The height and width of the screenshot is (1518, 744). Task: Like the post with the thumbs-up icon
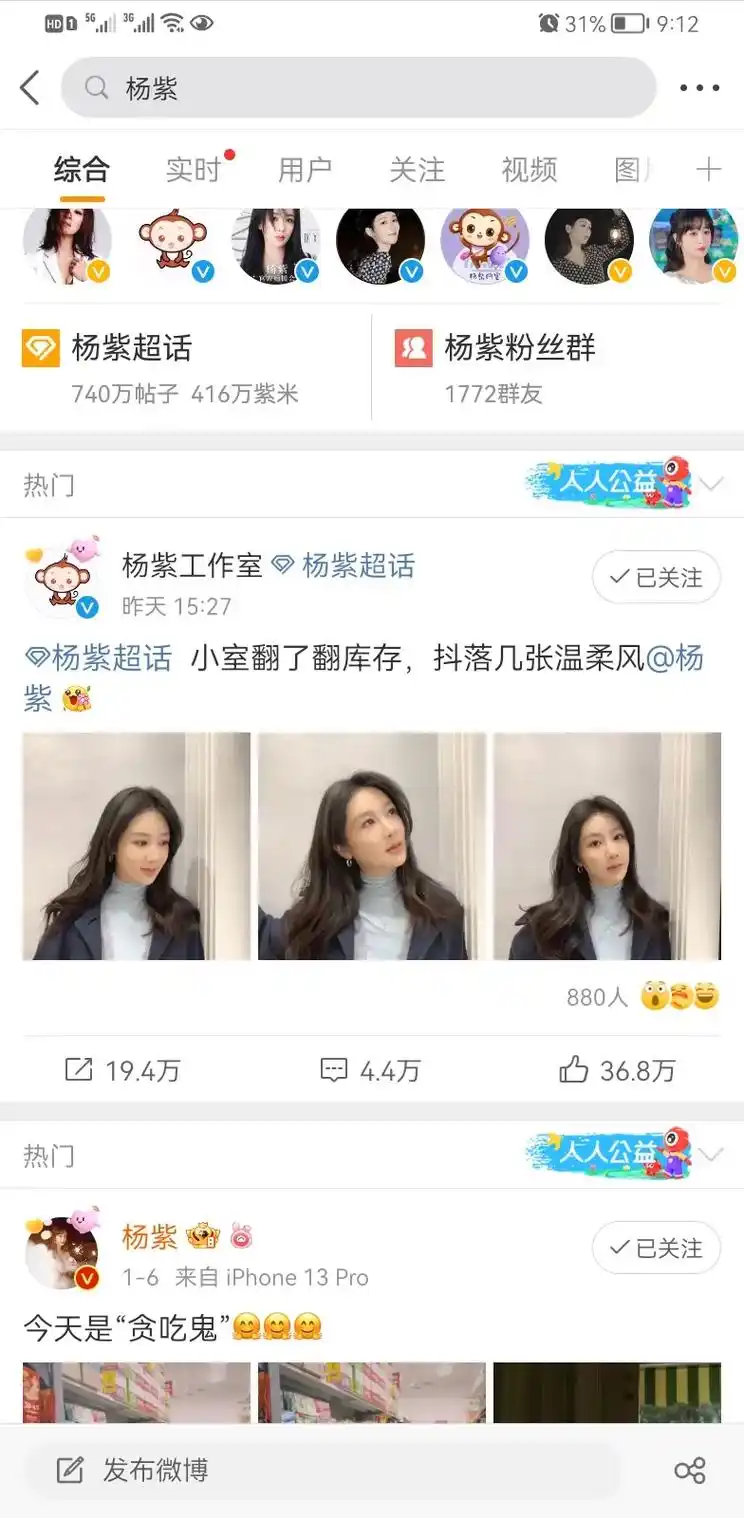click(577, 1069)
